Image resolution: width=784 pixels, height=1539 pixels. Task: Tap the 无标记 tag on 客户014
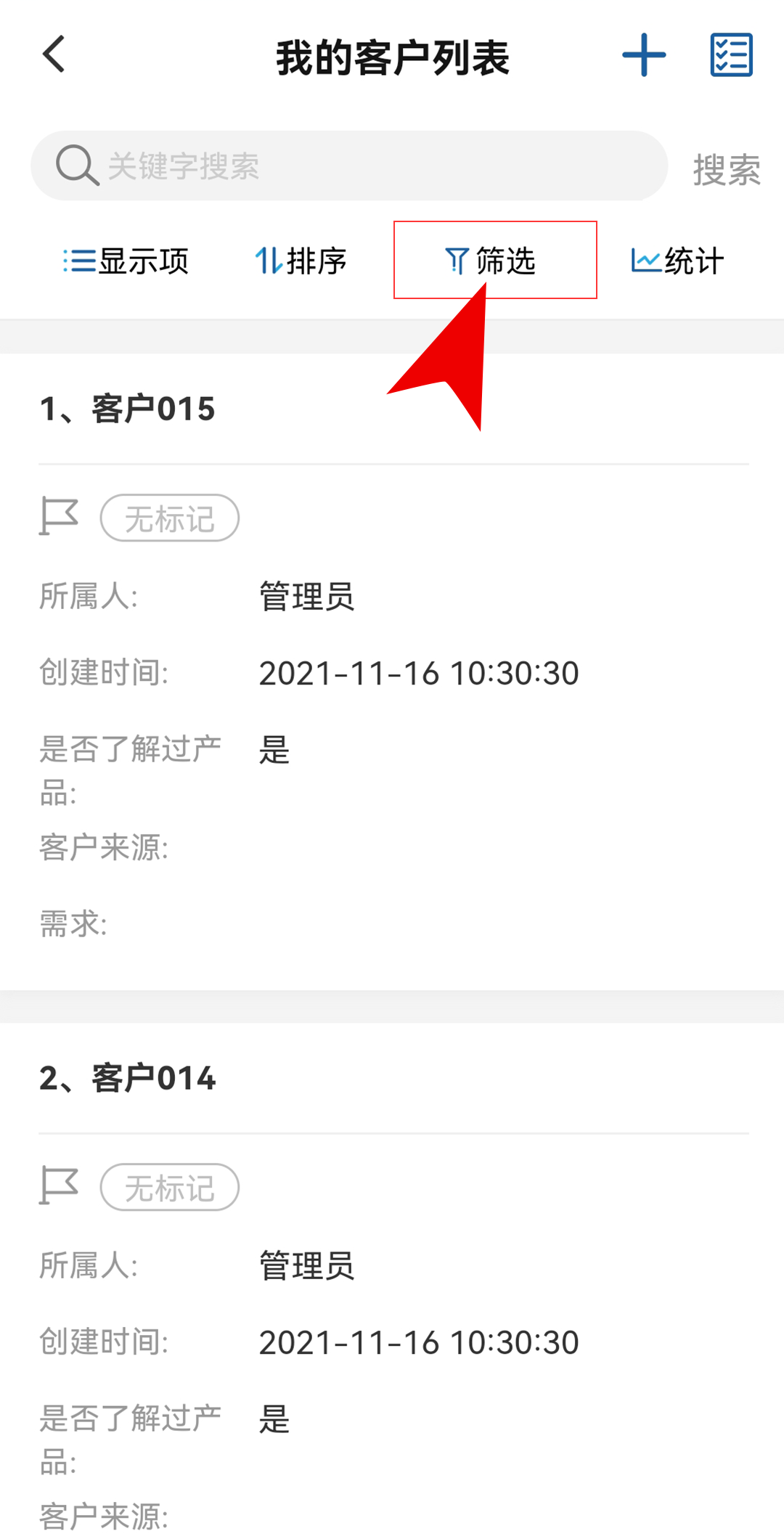[x=170, y=1188]
